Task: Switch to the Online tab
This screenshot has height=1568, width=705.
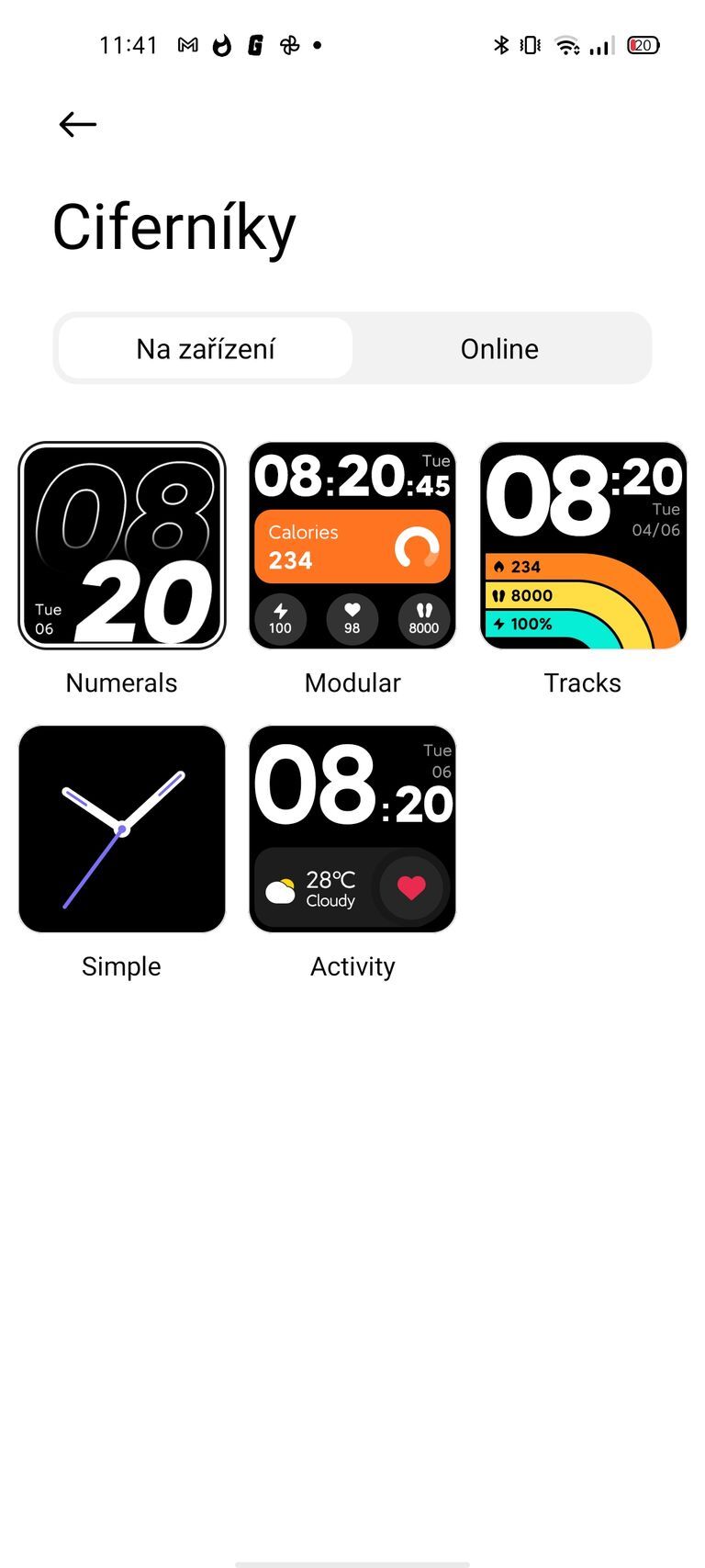Action: (x=499, y=348)
